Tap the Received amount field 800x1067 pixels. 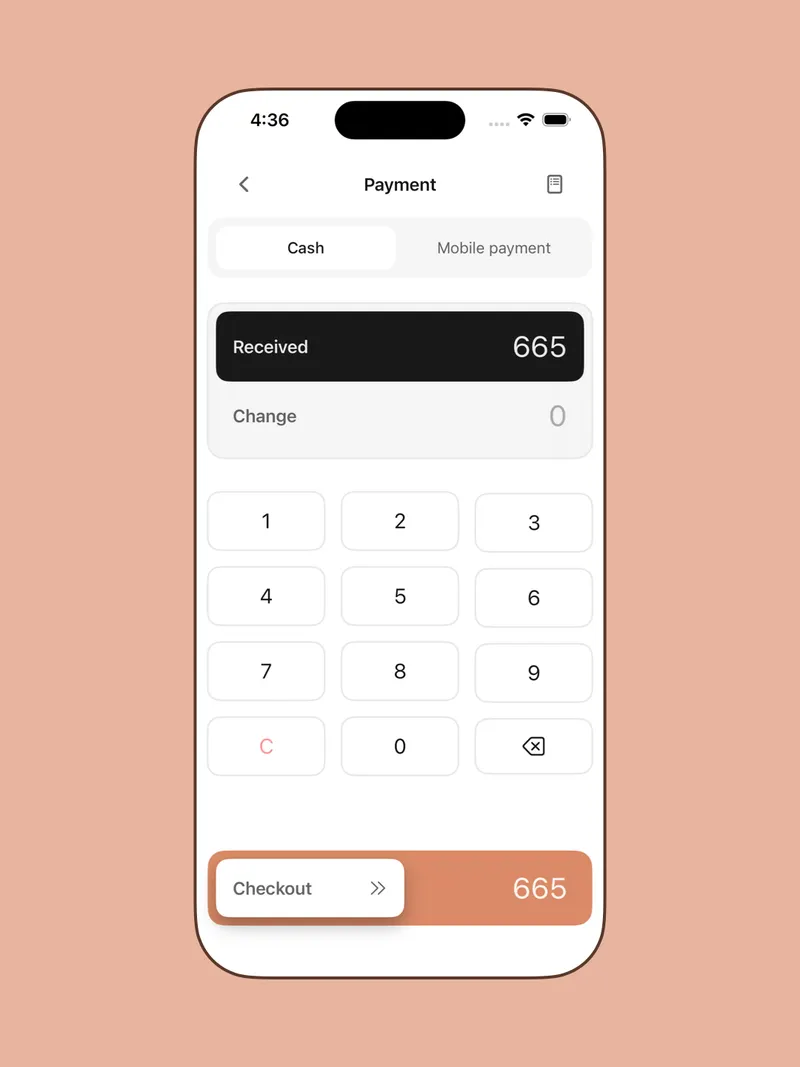(x=400, y=347)
